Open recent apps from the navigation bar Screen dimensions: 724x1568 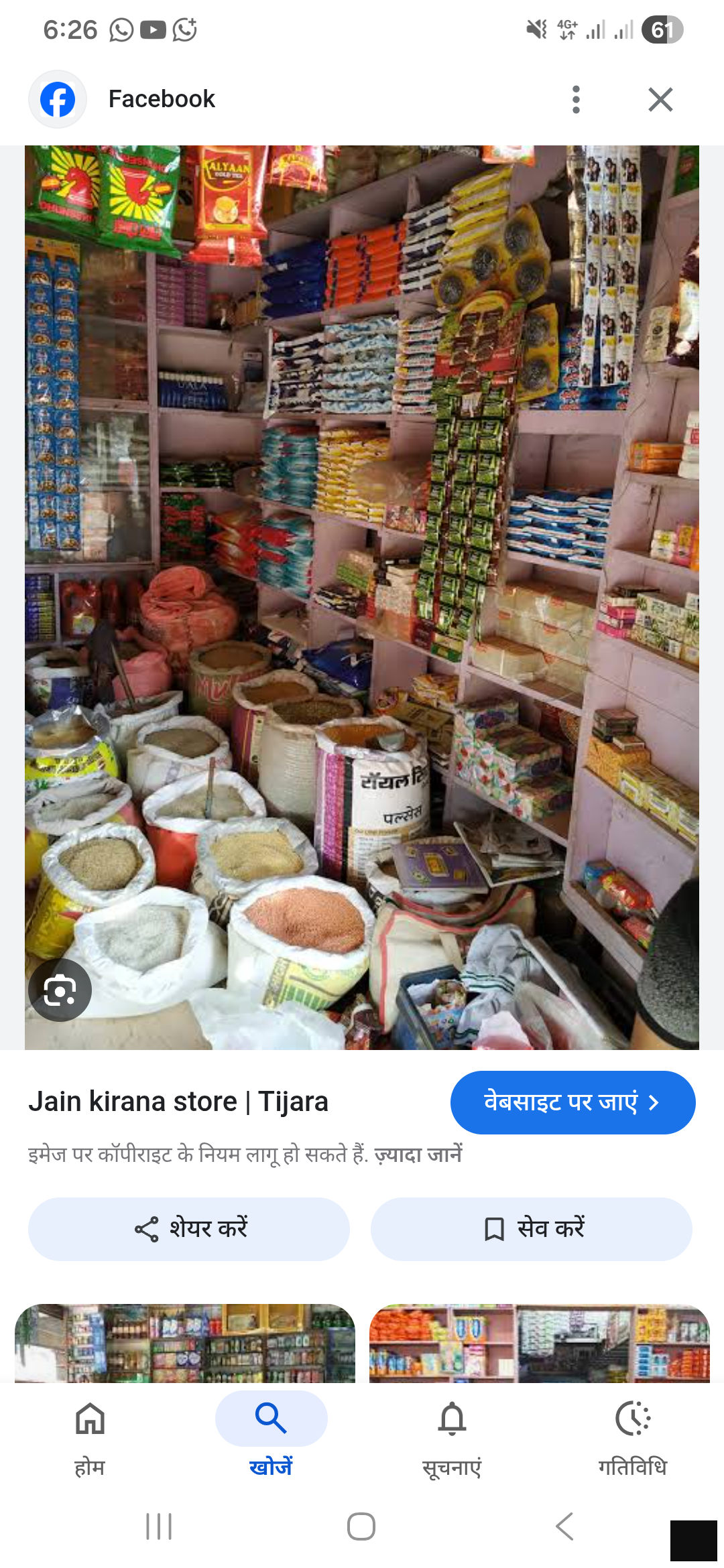point(159,1526)
